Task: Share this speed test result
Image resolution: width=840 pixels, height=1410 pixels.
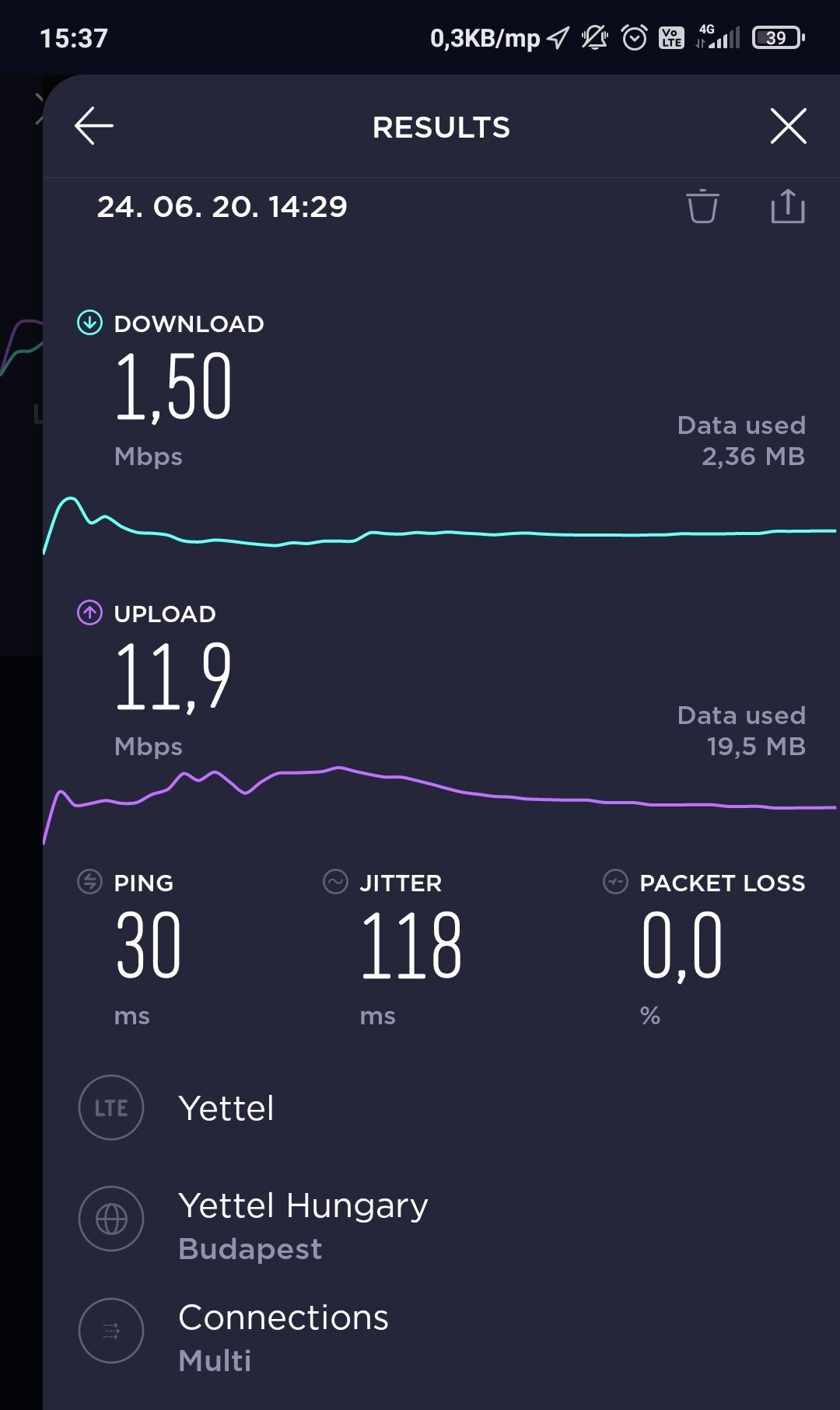Action: (x=787, y=207)
